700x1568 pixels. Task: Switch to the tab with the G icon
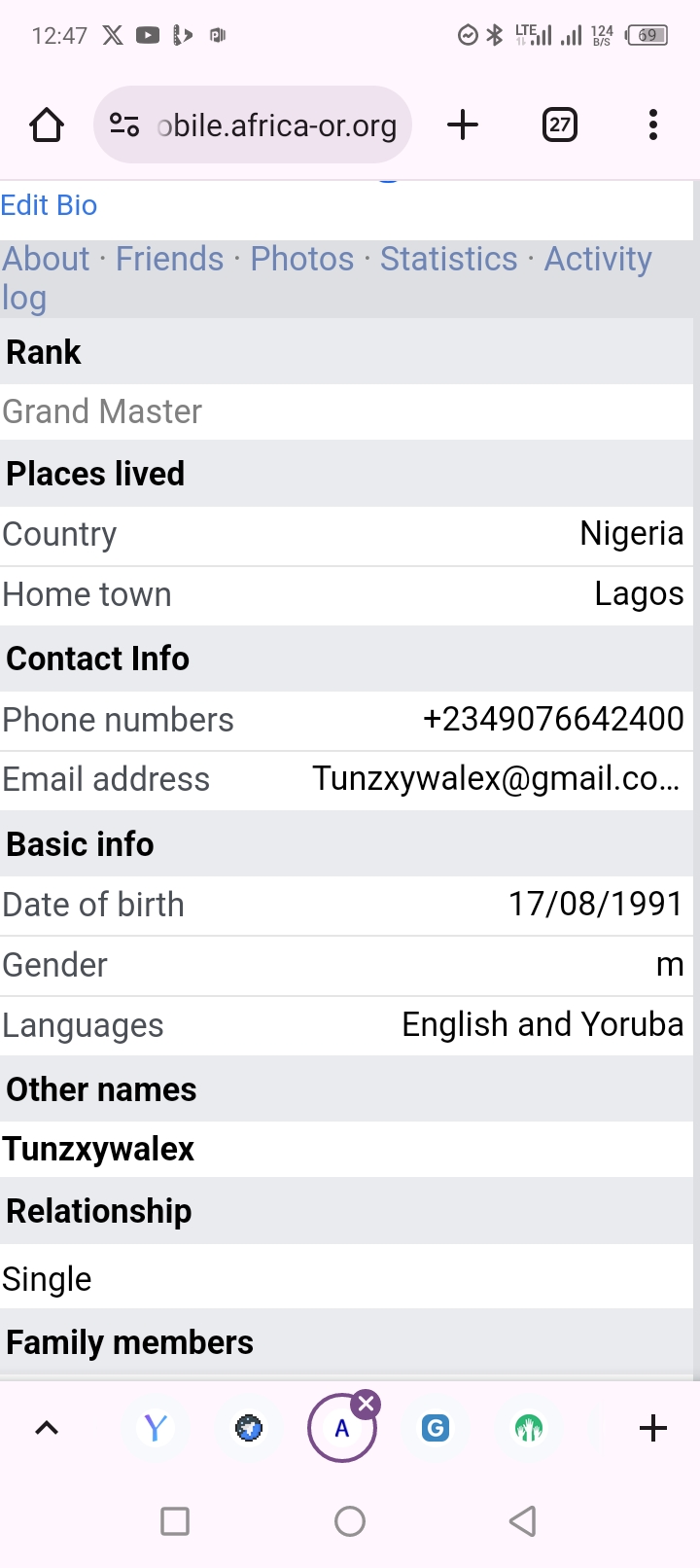point(436,1428)
